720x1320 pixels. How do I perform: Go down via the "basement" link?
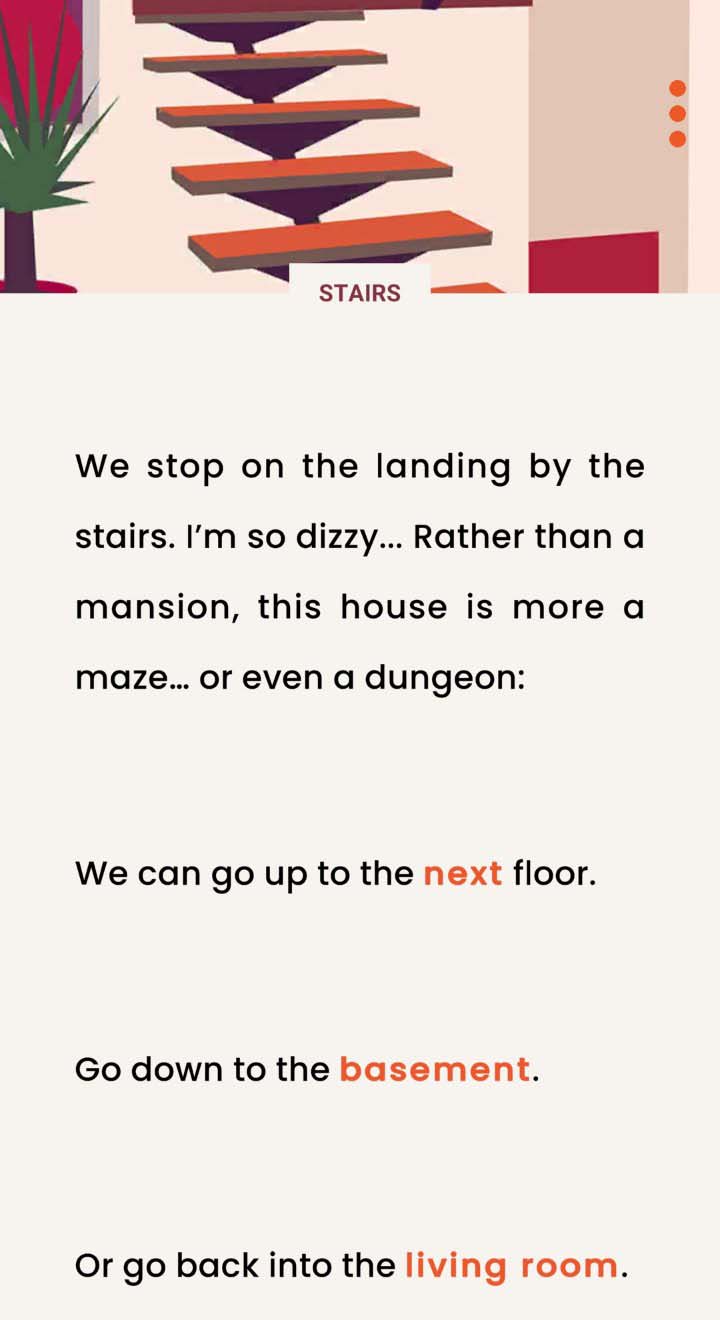click(435, 1070)
